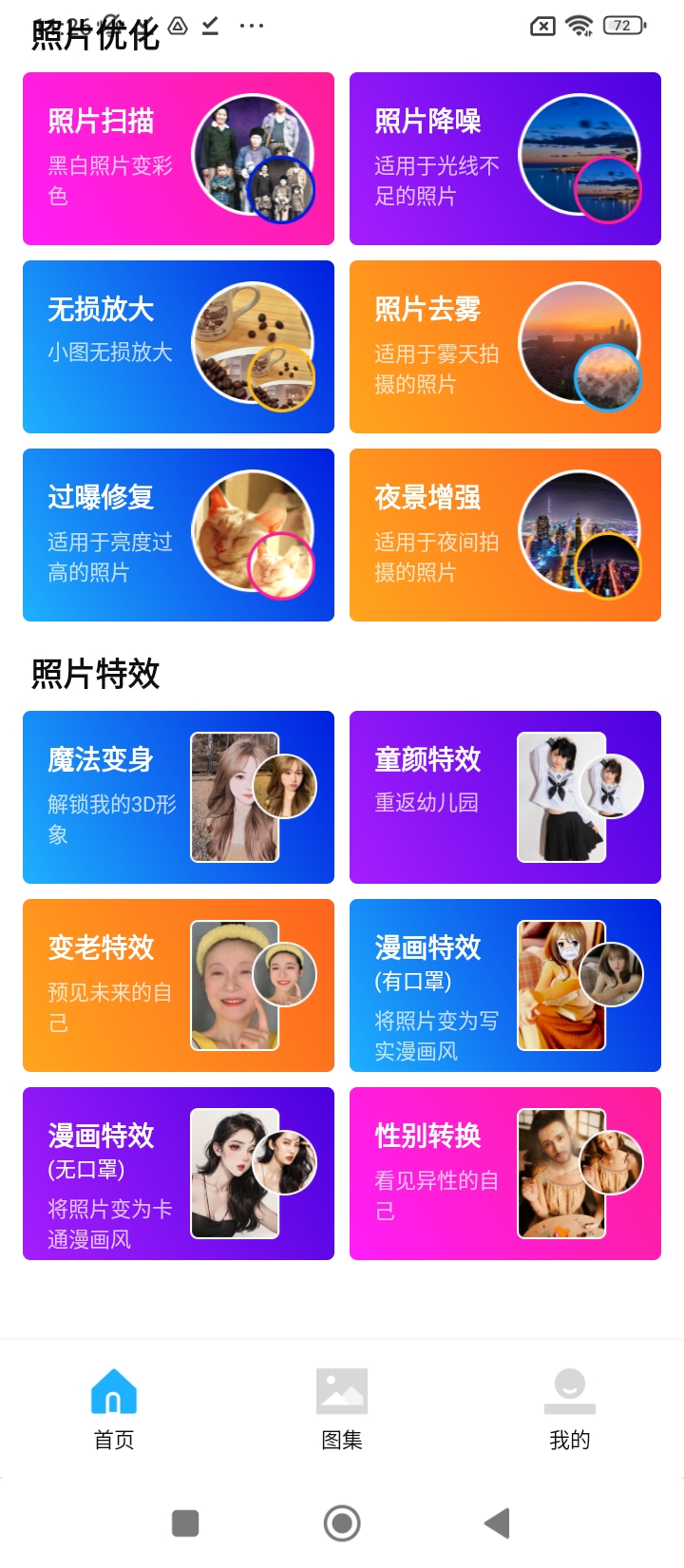Tap the 漫画特效 (无口罩) card
This screenshot has height=1568, width=684.
pyautogui.click(x=179, y=1174)
